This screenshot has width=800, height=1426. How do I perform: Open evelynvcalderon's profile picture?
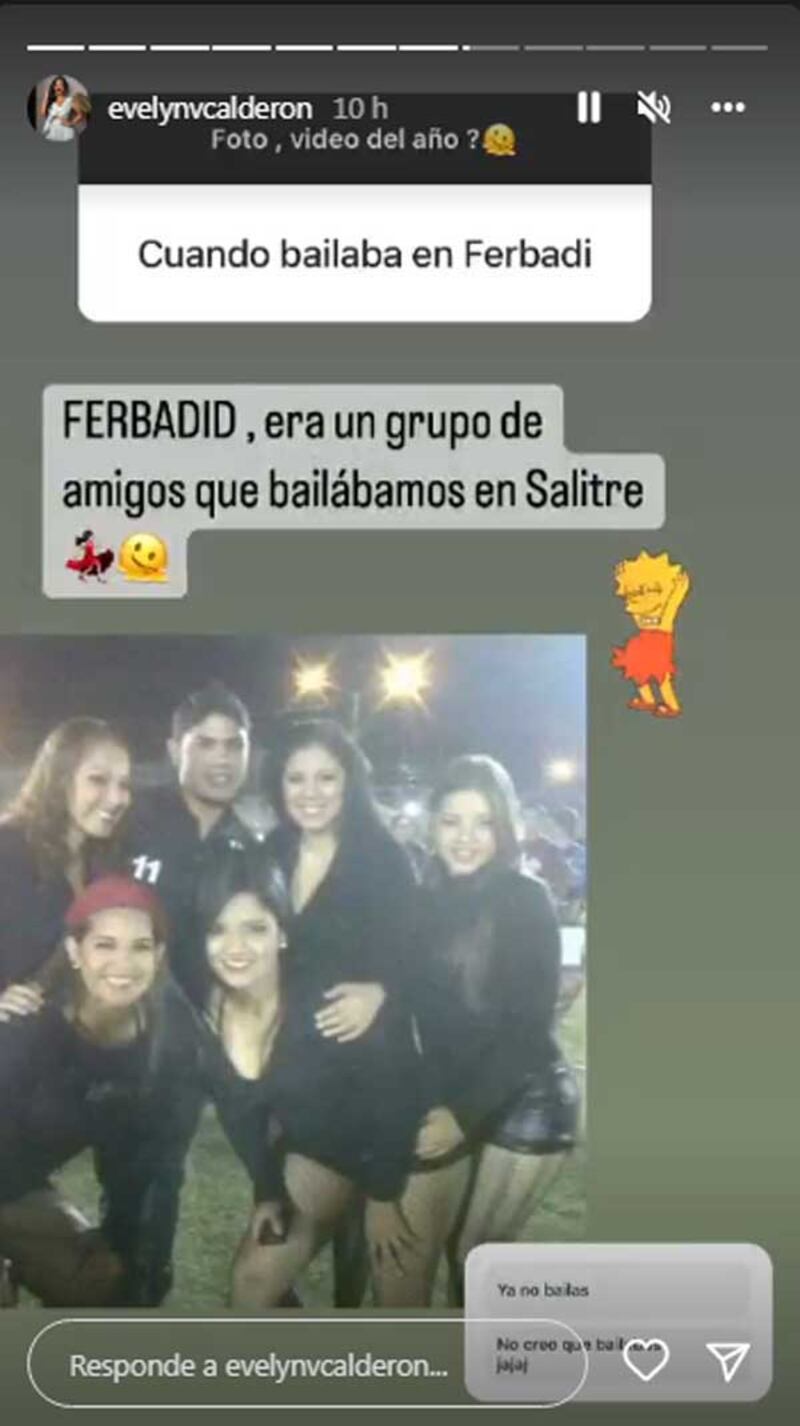(x=58, y=107)
